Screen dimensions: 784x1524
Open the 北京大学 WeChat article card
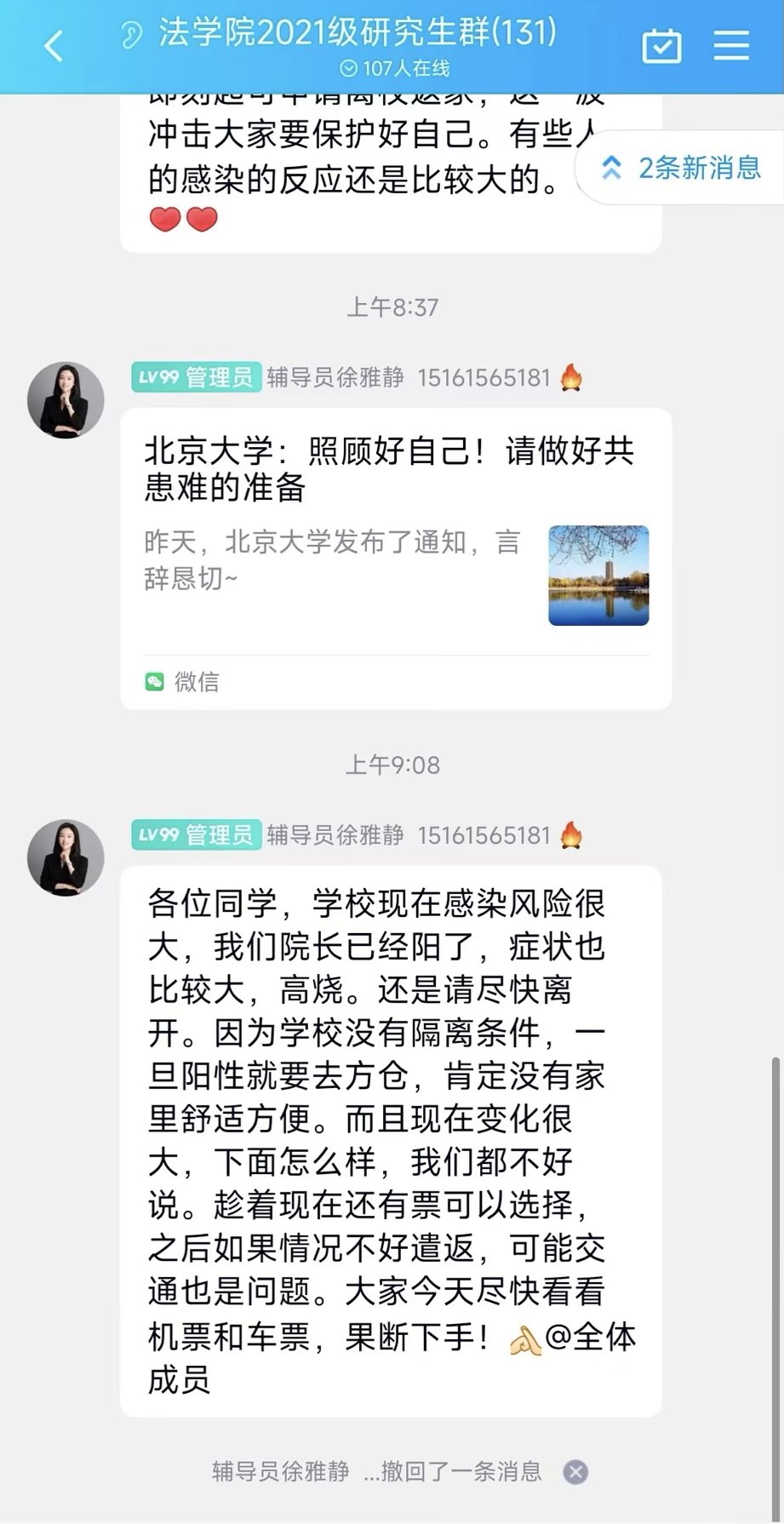click(396, 559)
